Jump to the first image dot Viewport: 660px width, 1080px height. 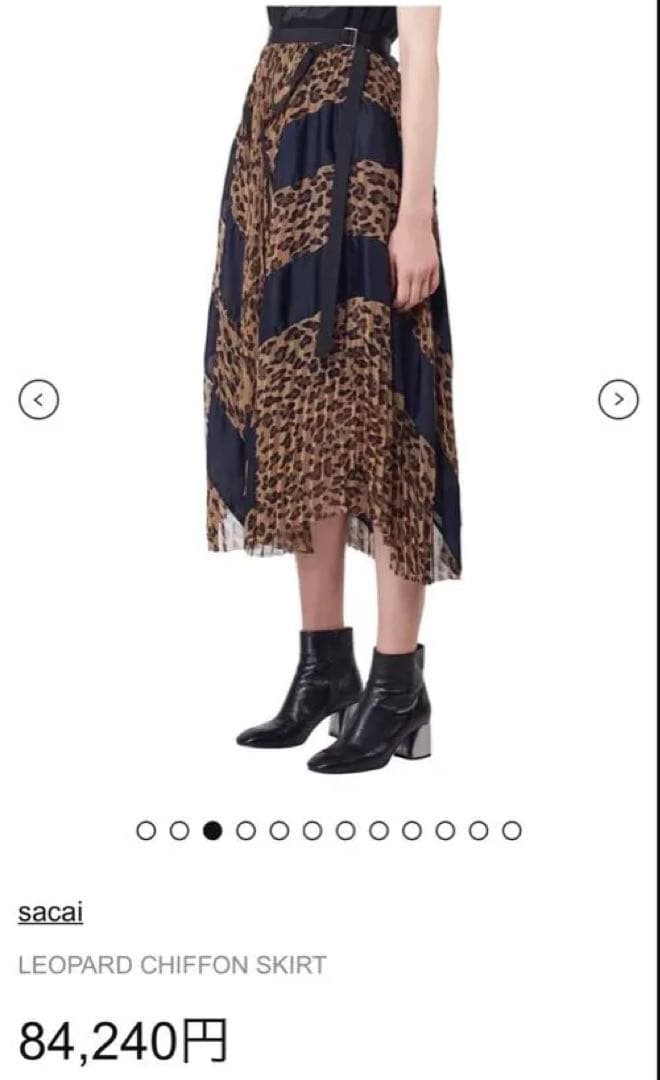146,830
